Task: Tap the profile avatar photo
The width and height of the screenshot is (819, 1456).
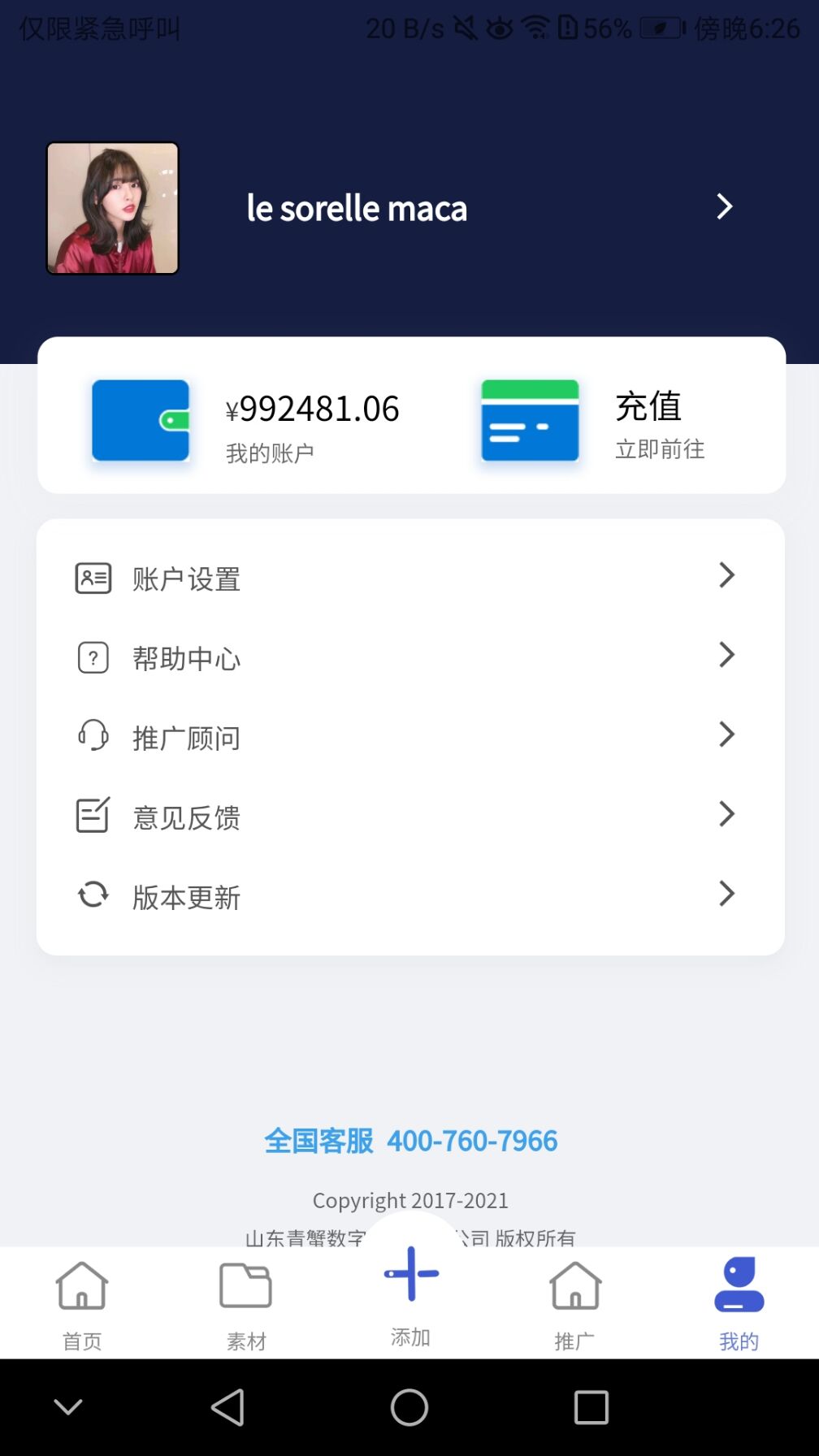Action: point(113,208)
